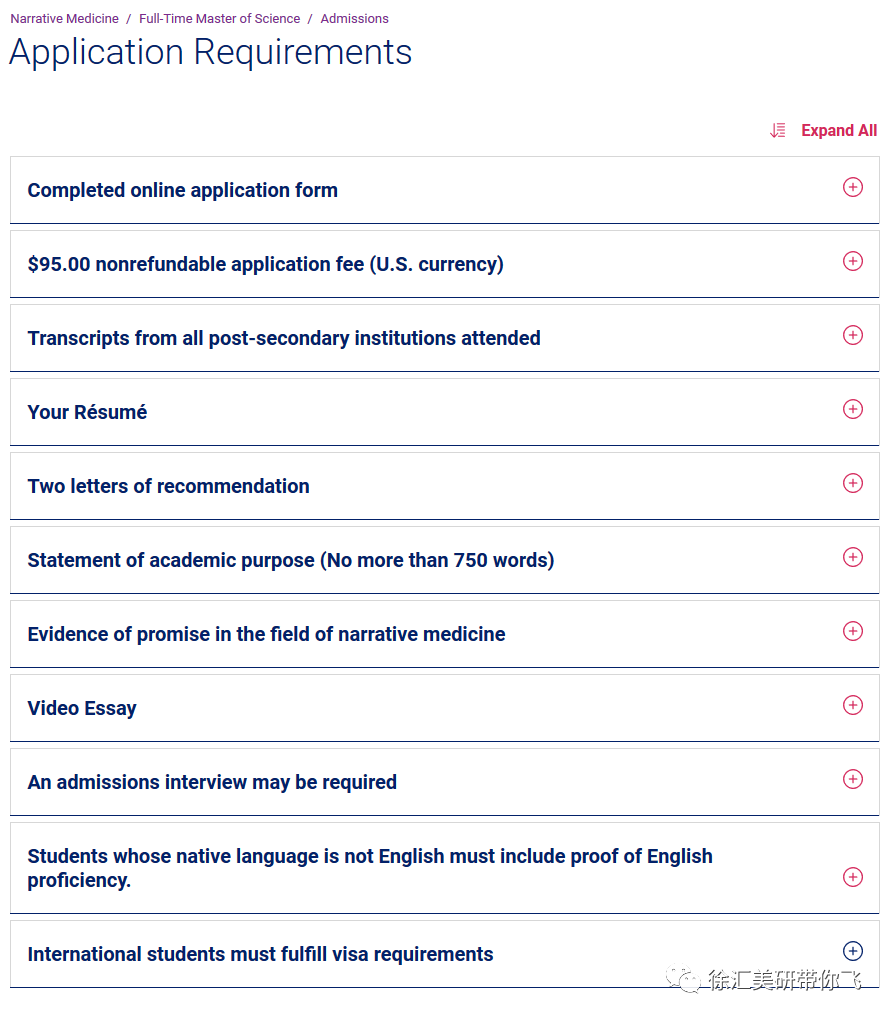Expand the Video Essay section
The width and height of the screenshot is (890, 1019).
tap(445, 708)
